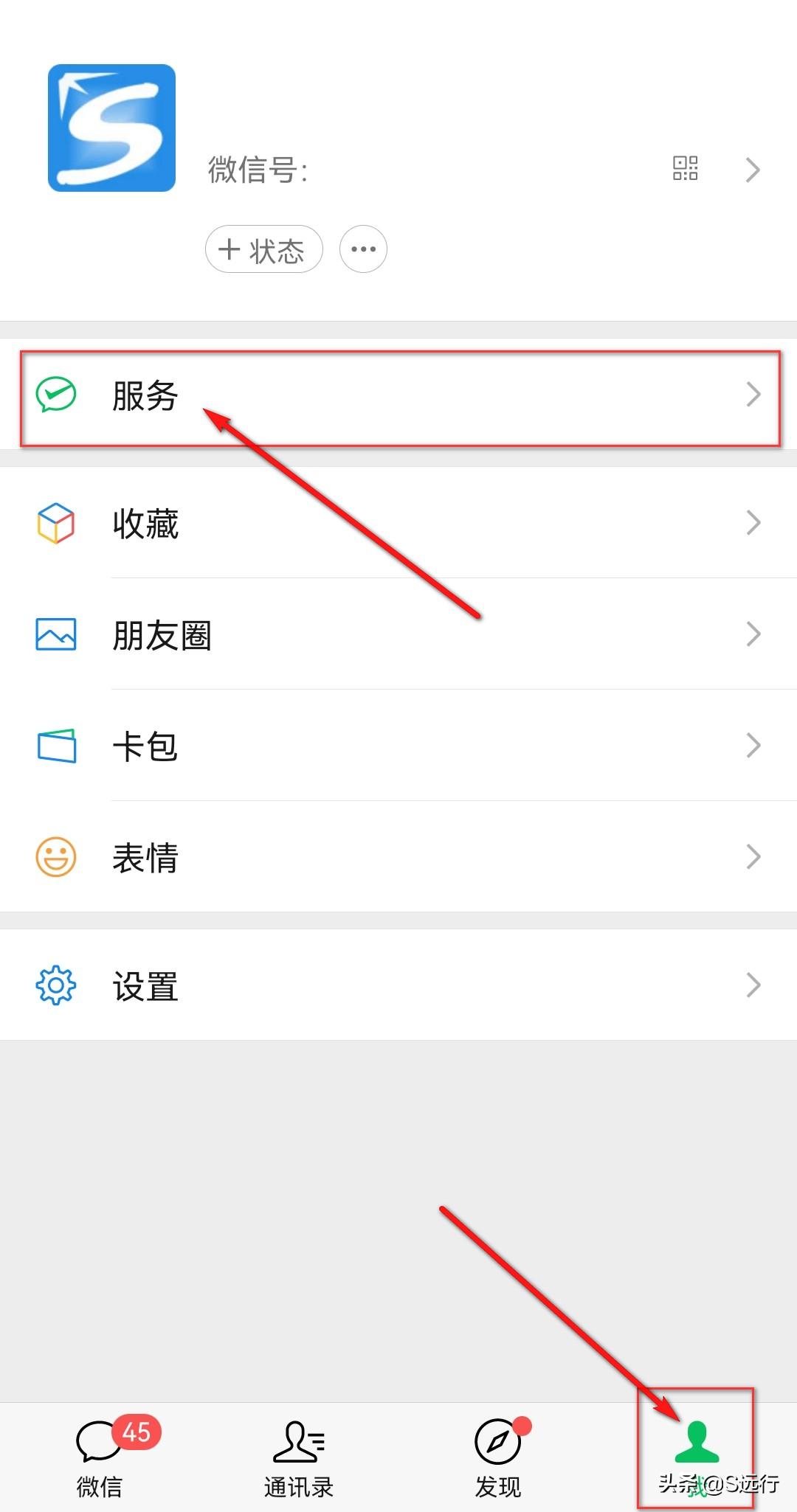The height and width of the screenshot is (1512, 797).
Task: Show my QR code
Action: click(x=685, y=169)
